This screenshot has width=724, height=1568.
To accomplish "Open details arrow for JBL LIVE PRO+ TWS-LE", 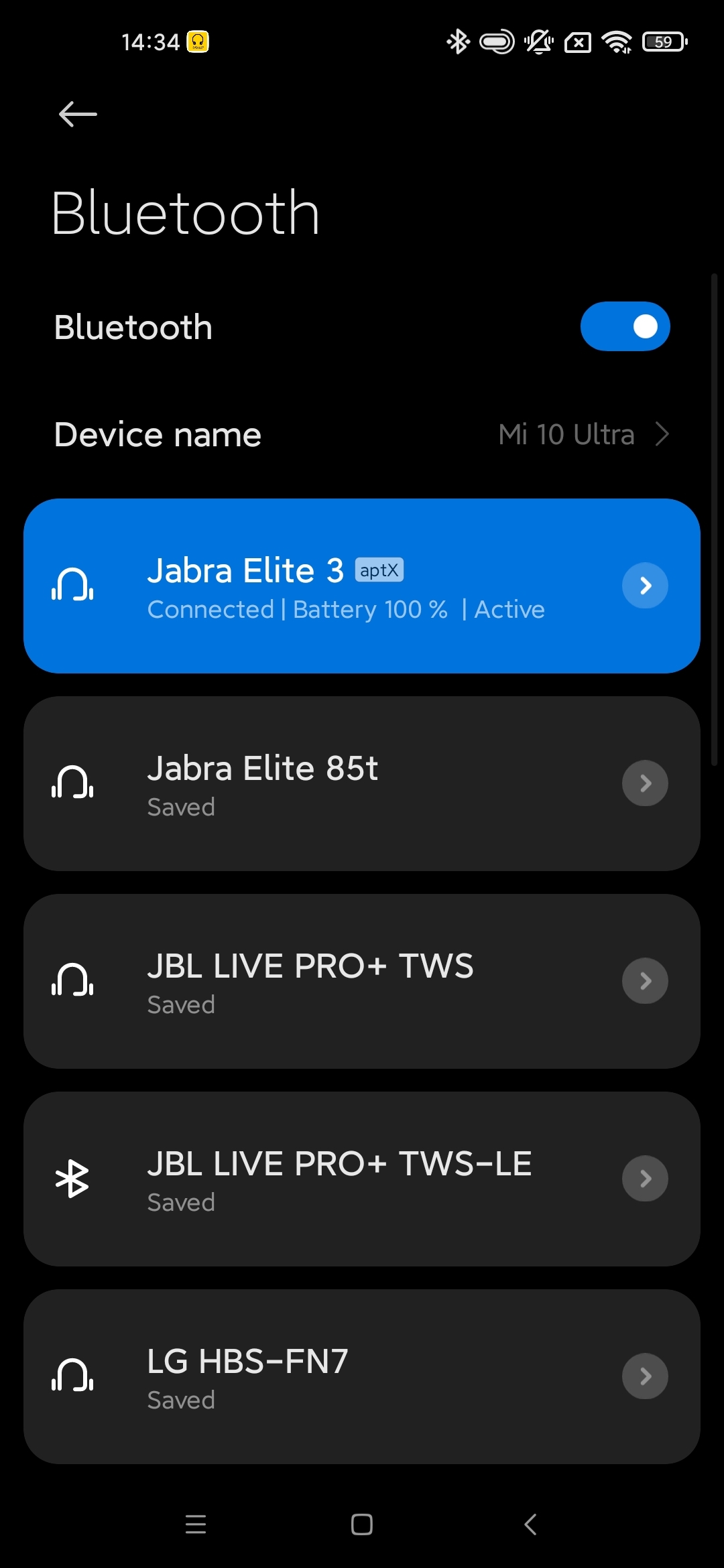I will click(645, 1179).
